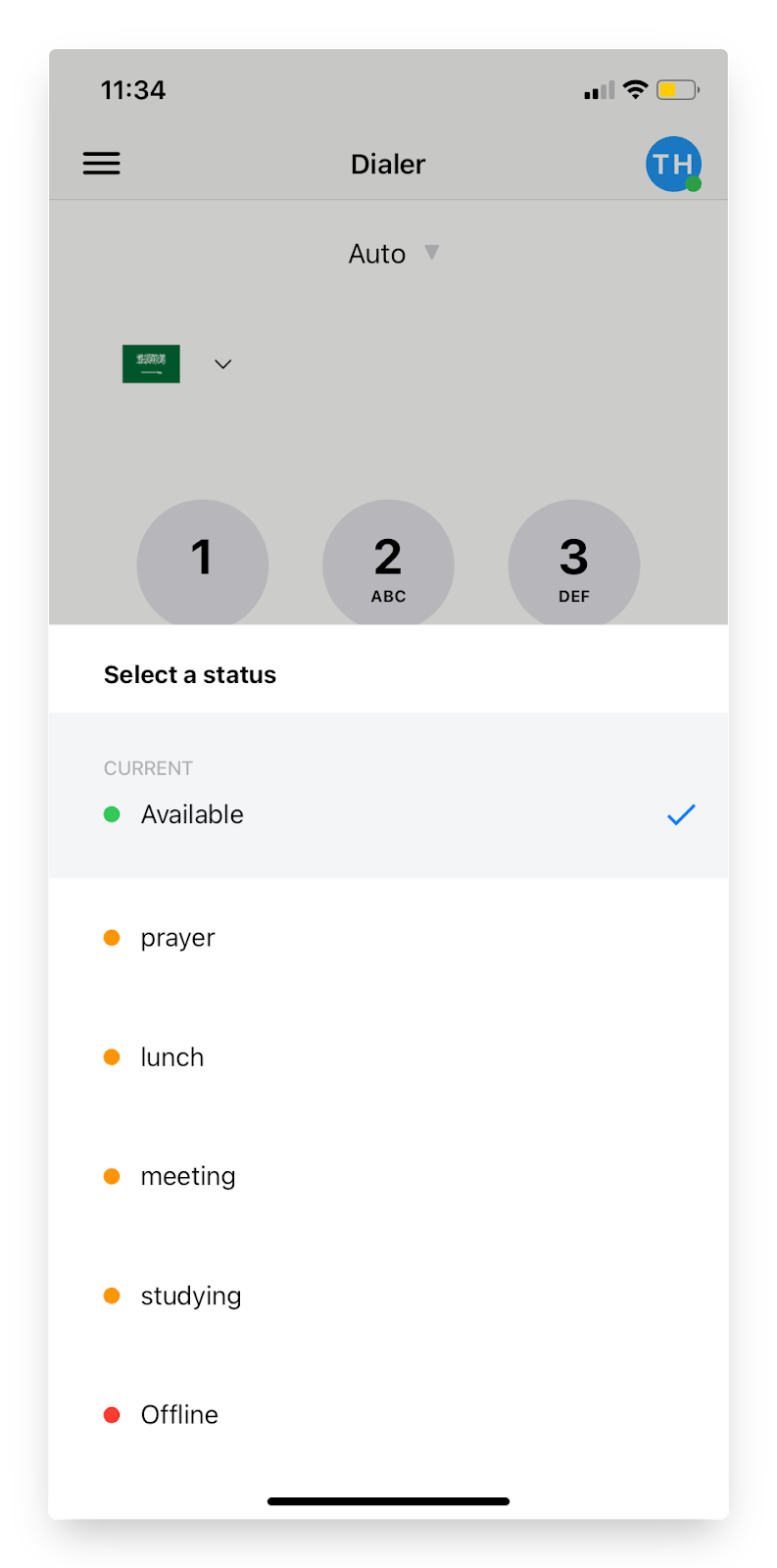Open the hamburger menu
The width and height of the screenshot is (777, 1568).
coord(102,164)
